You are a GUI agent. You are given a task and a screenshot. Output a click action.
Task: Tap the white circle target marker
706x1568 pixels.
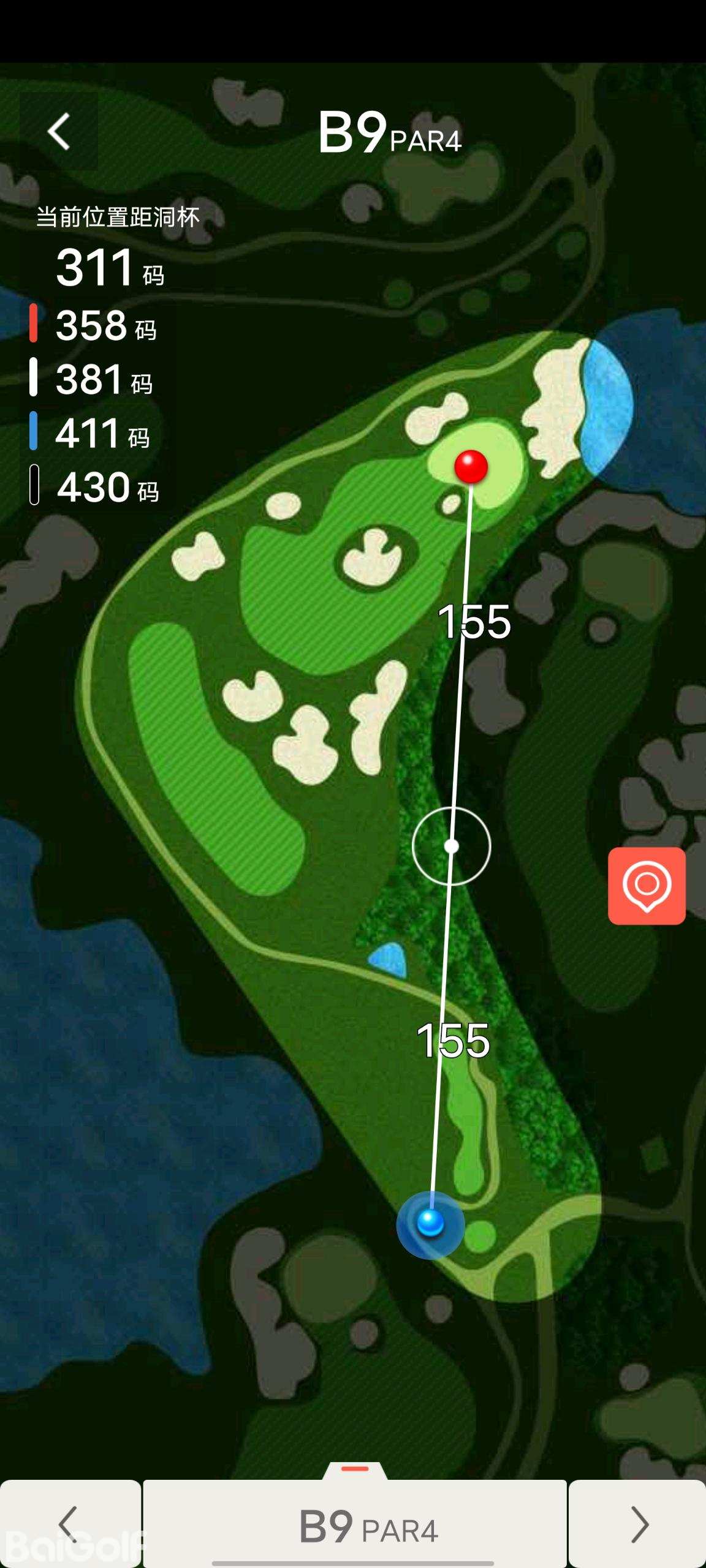pos(452,846)
